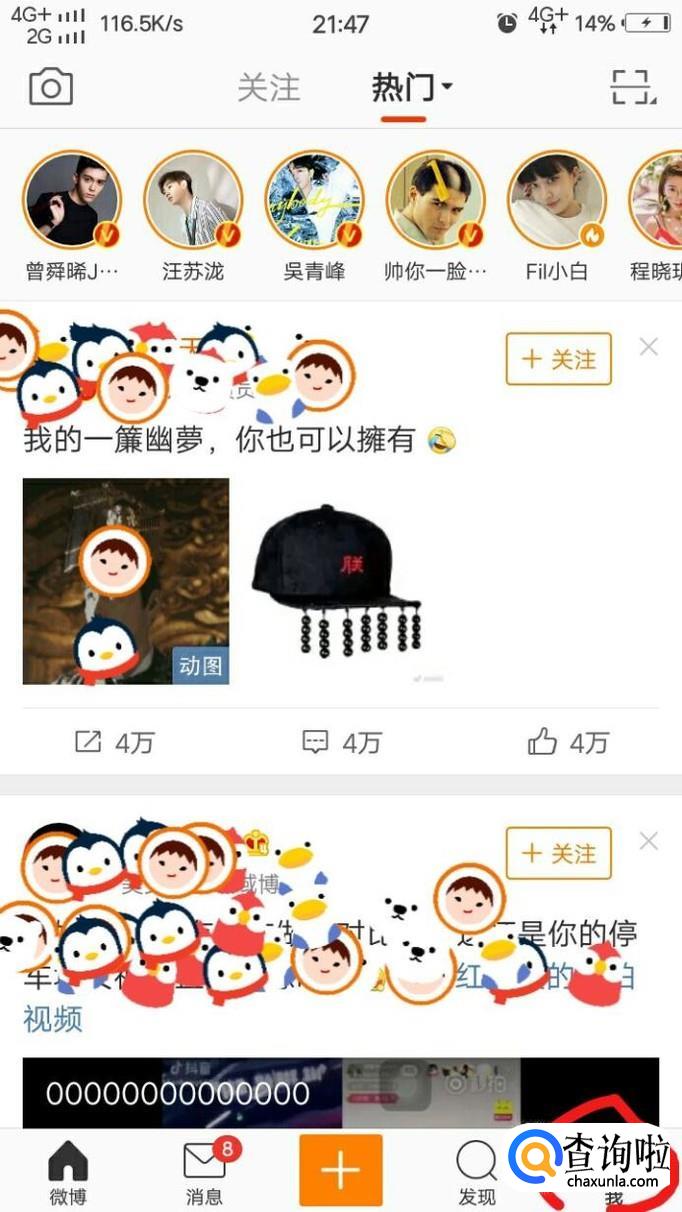Open 吴青峰's story avatar
The width and height of the screenshot is (682, 1212).
(x=314, y=201)
